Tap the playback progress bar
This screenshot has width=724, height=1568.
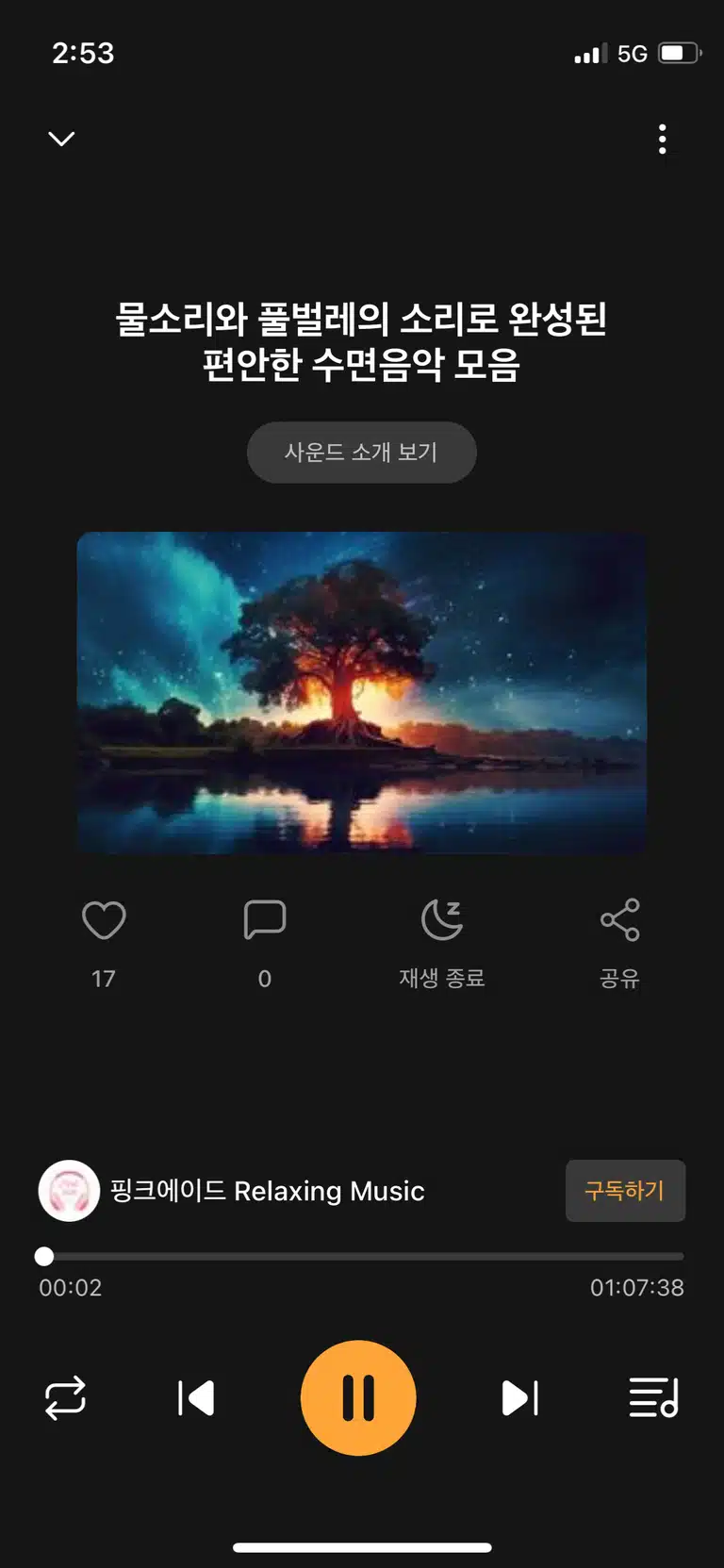(362, 1256)
